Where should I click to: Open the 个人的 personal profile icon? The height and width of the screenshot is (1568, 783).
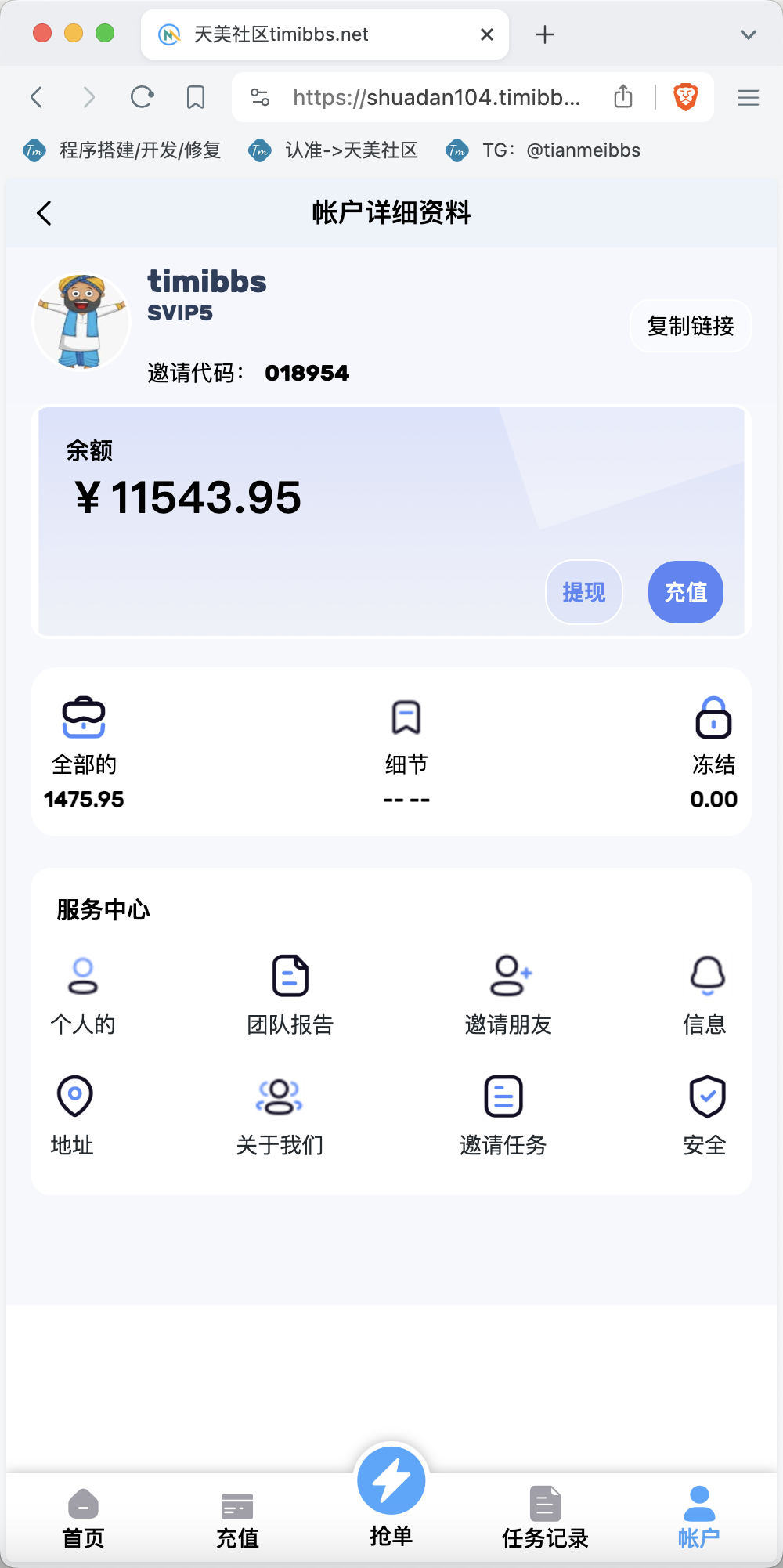(83, 976)
